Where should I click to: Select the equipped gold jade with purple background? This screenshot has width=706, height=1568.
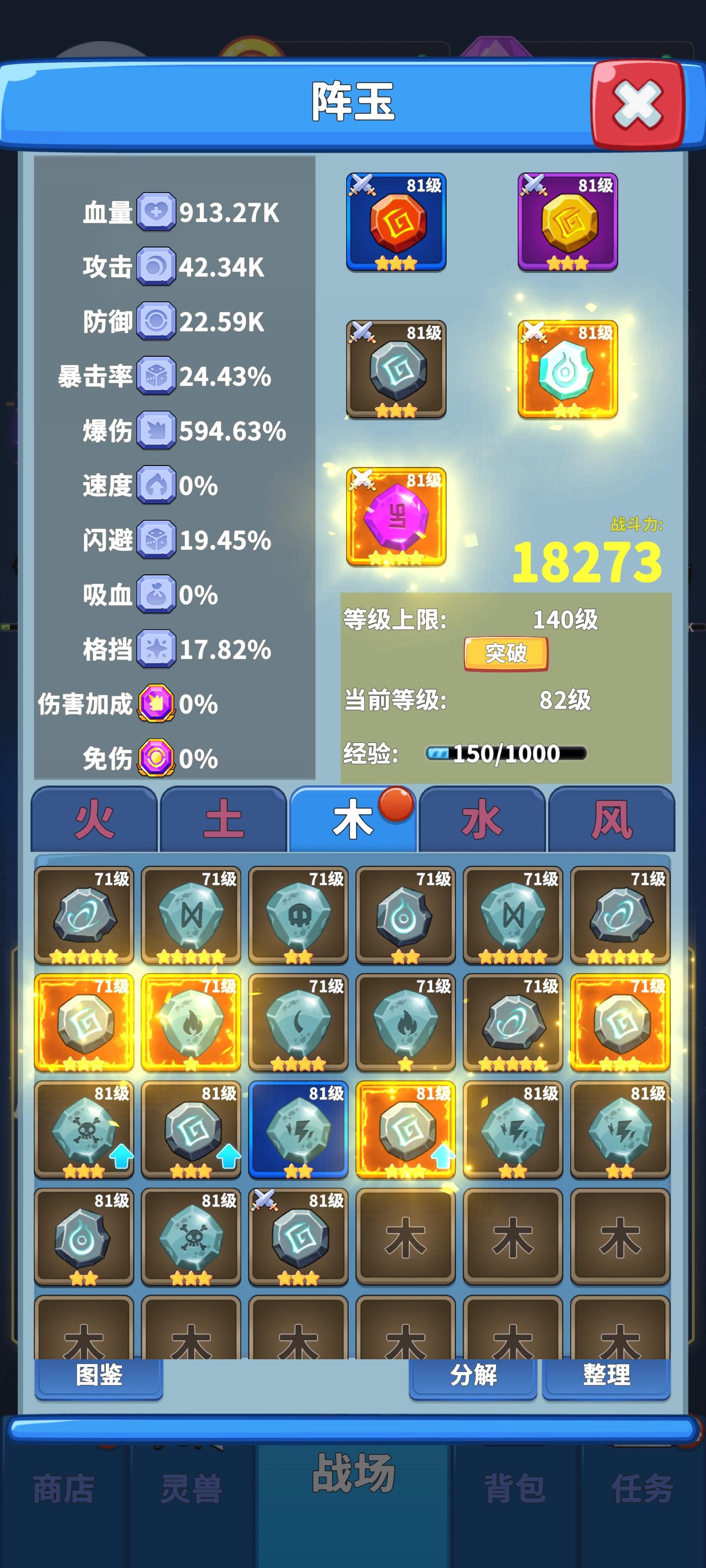(x=568, y=222)
